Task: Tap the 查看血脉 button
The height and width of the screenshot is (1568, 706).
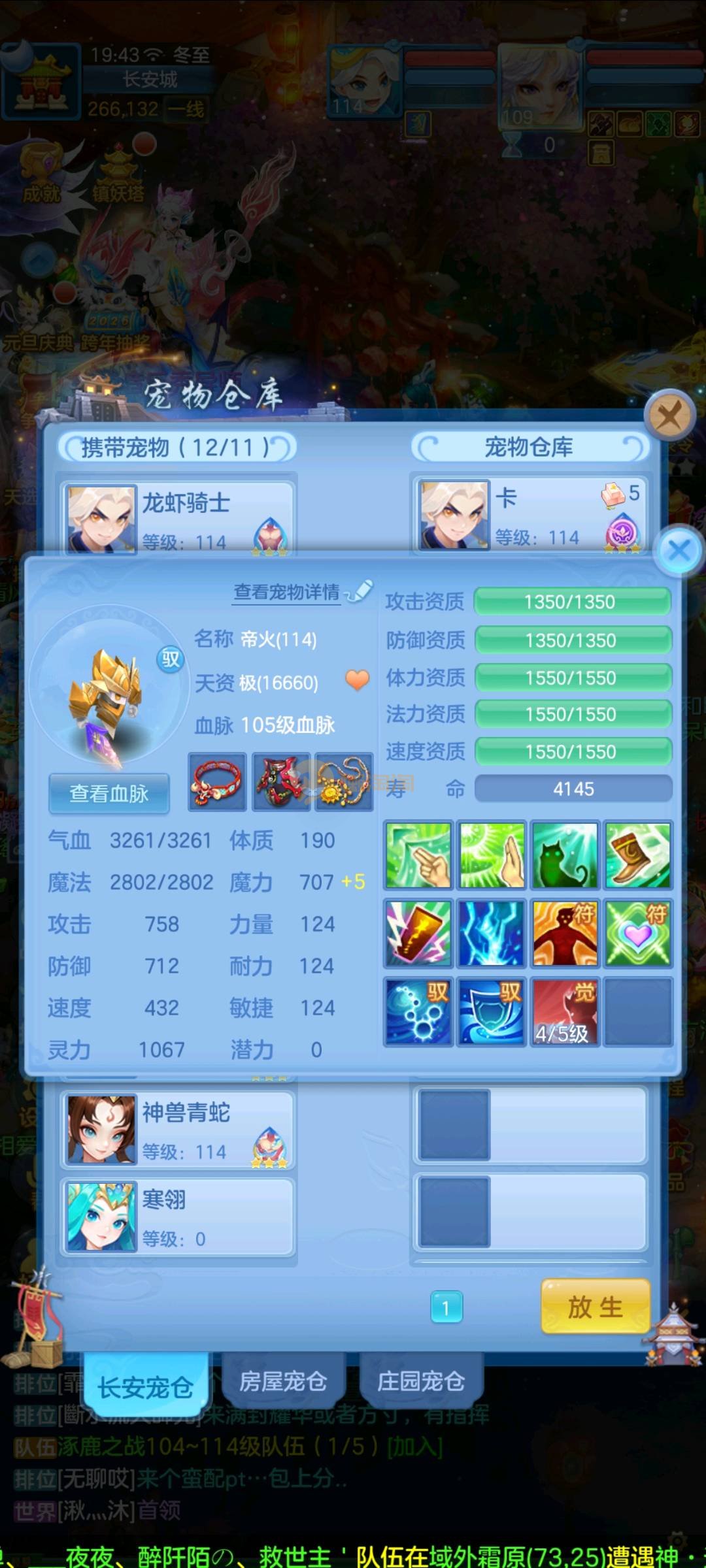Action: (109, 793)
